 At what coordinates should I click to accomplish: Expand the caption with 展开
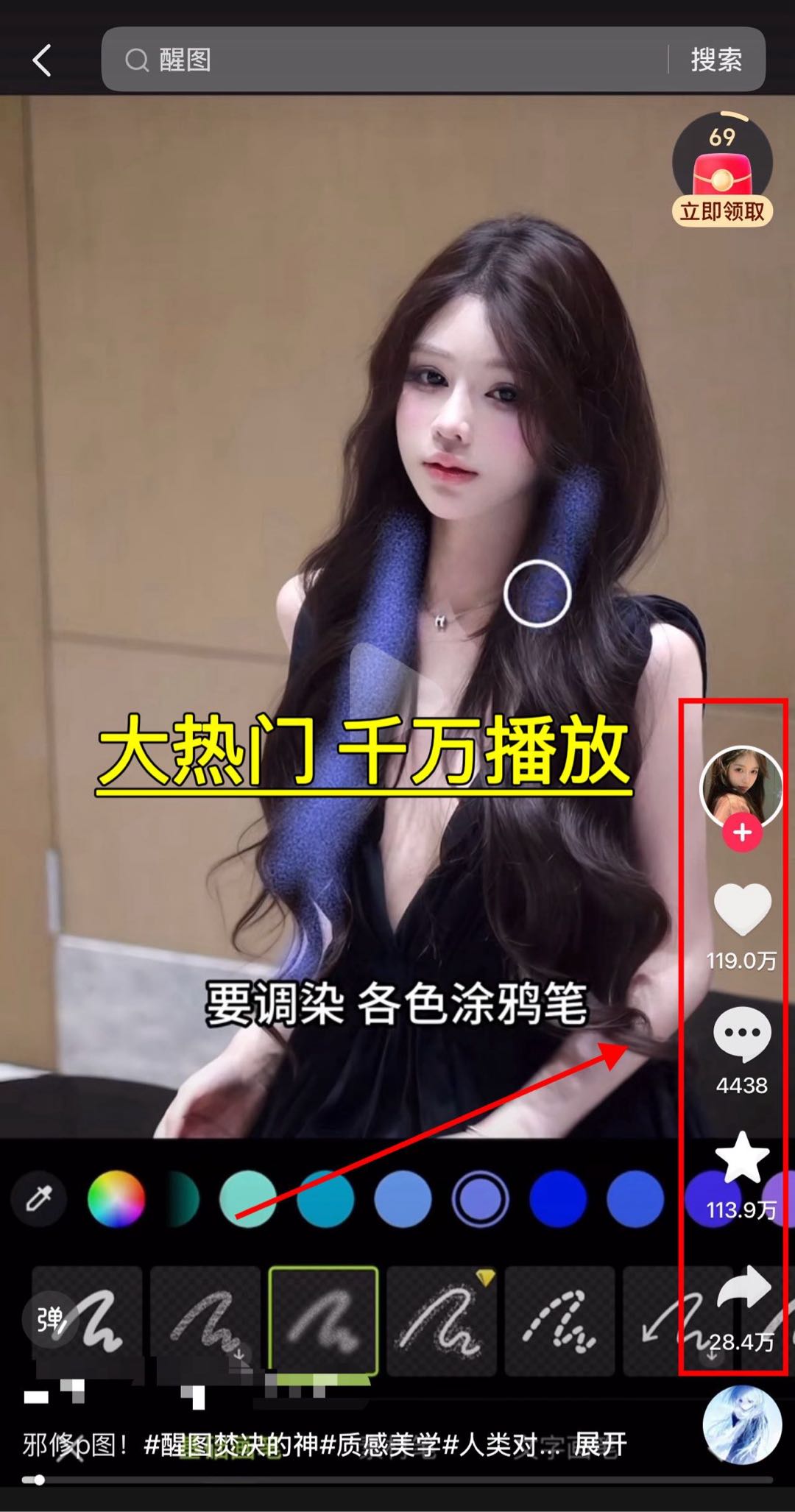coord(601,1444)
